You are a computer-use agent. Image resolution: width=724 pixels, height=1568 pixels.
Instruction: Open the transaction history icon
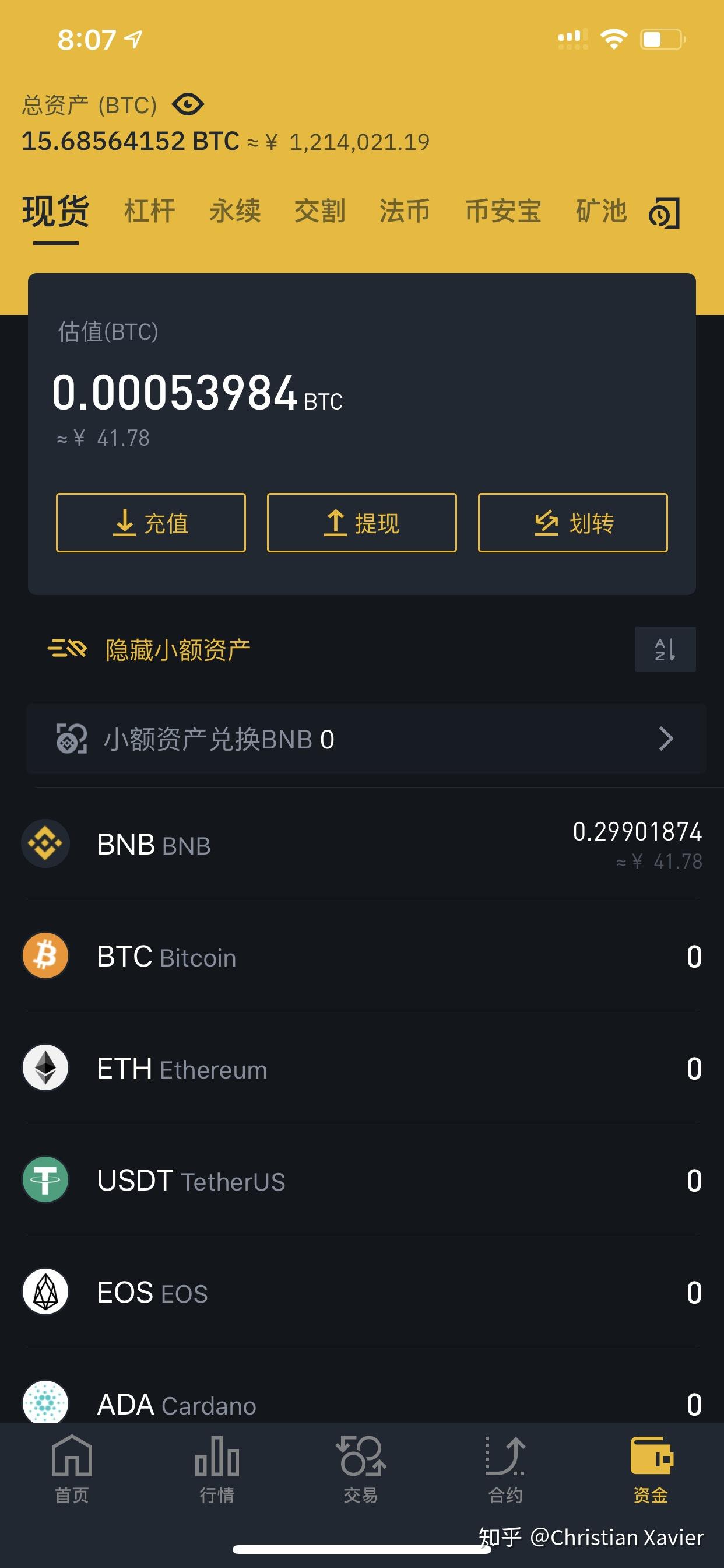tap(665, 213)
